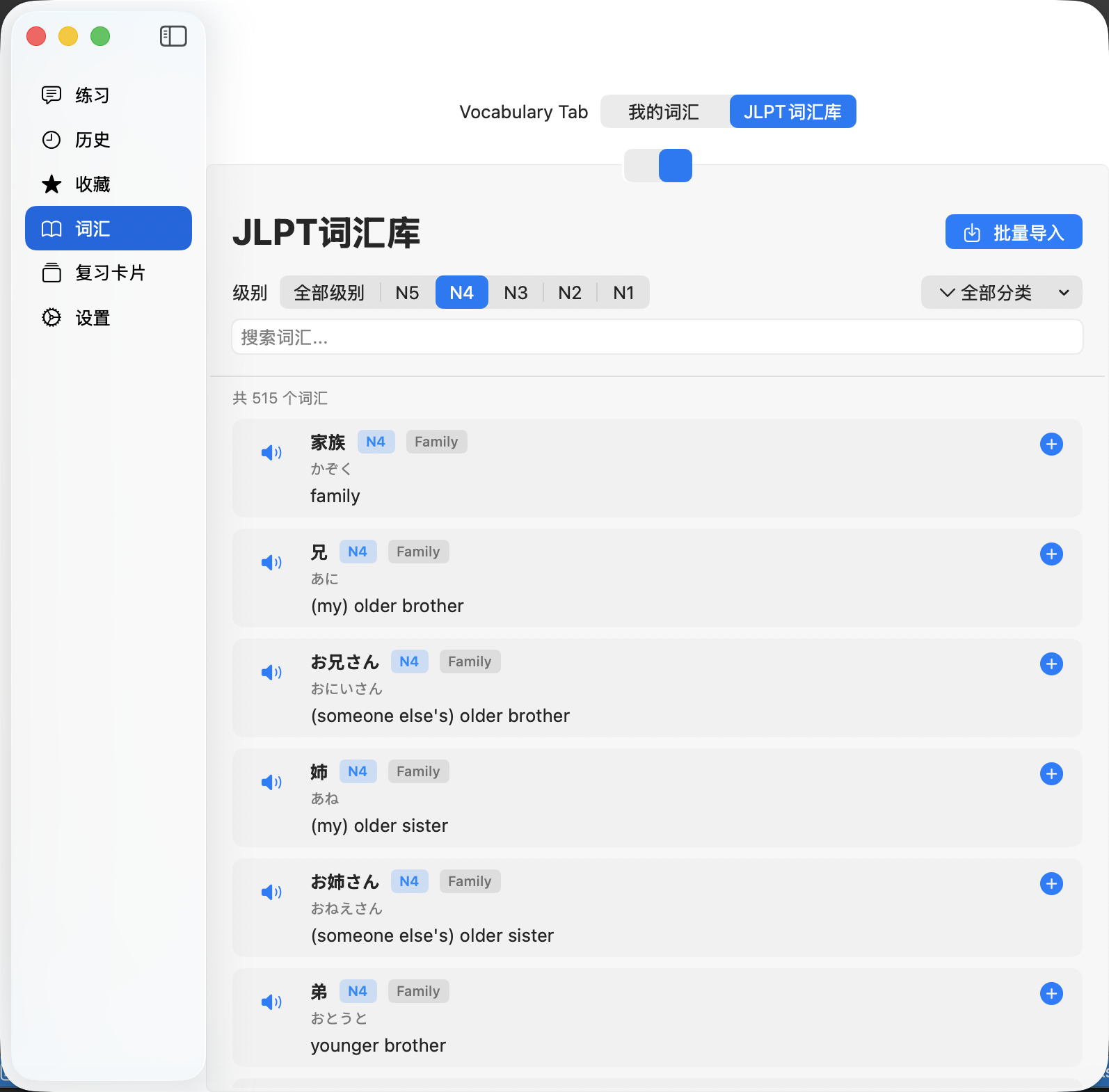Filter vocabulary by N2 level
This screenshot has height=1092, width=1109.
(570, 293)
